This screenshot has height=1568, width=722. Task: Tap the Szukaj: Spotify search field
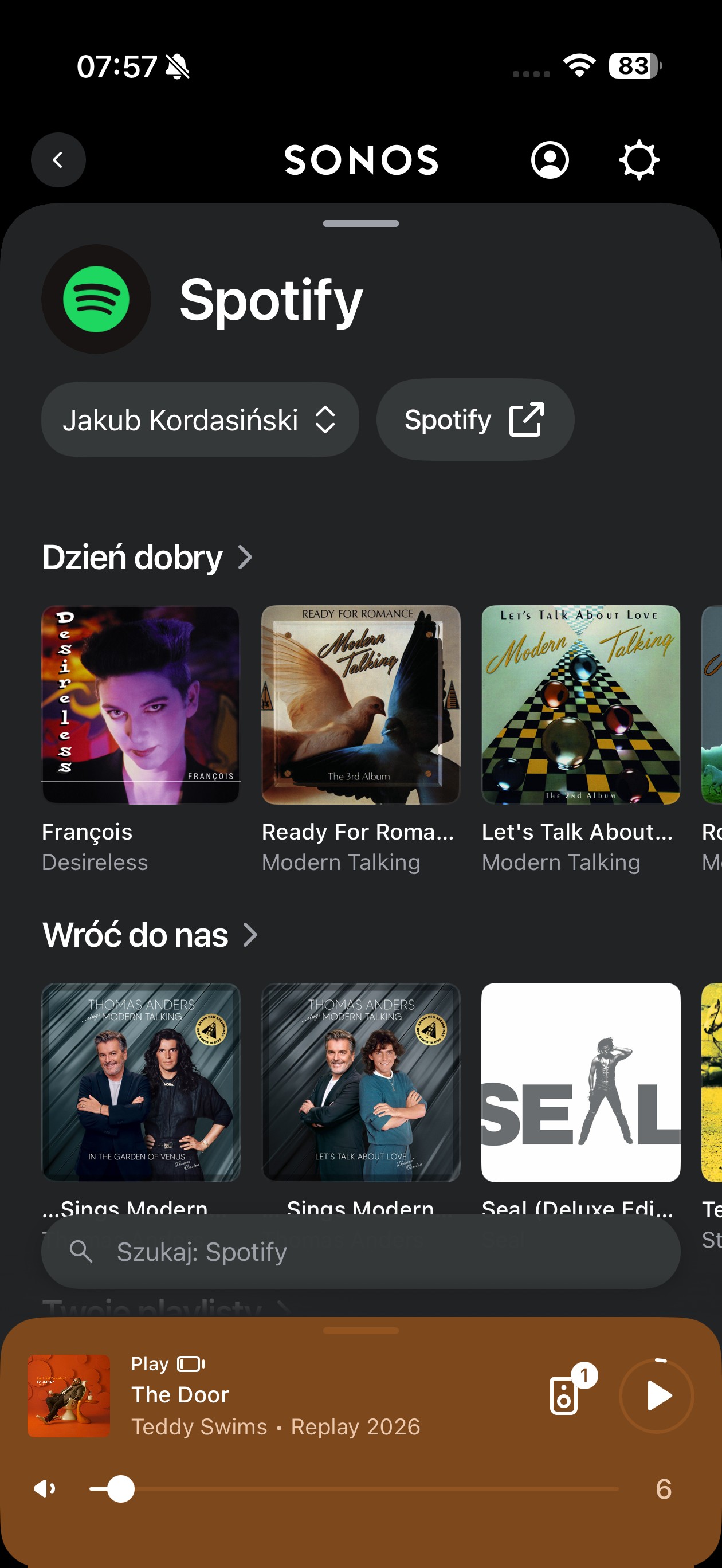[360, 1252]
